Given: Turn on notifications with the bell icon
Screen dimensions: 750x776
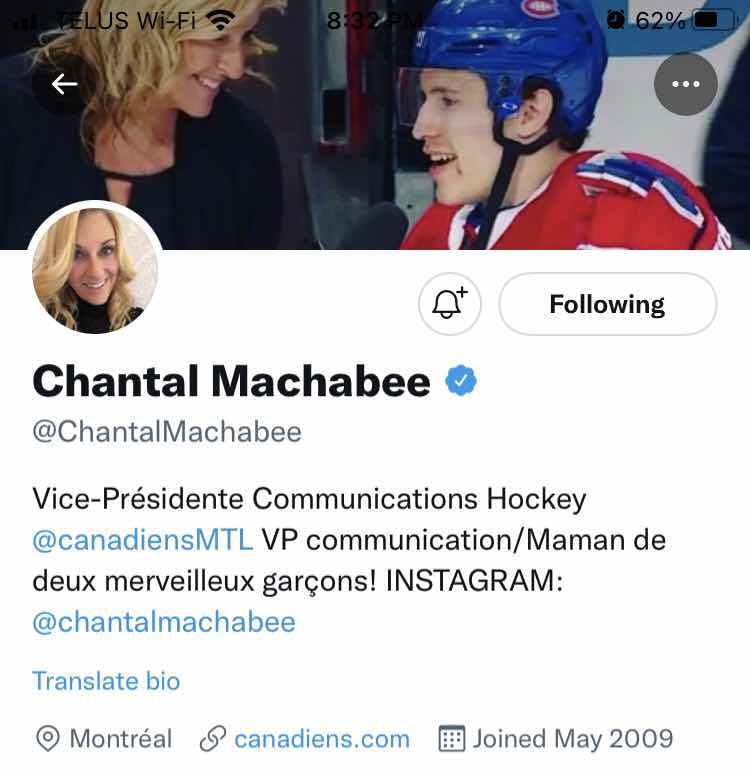Looking at the screenshot, I should click(450, 304).
